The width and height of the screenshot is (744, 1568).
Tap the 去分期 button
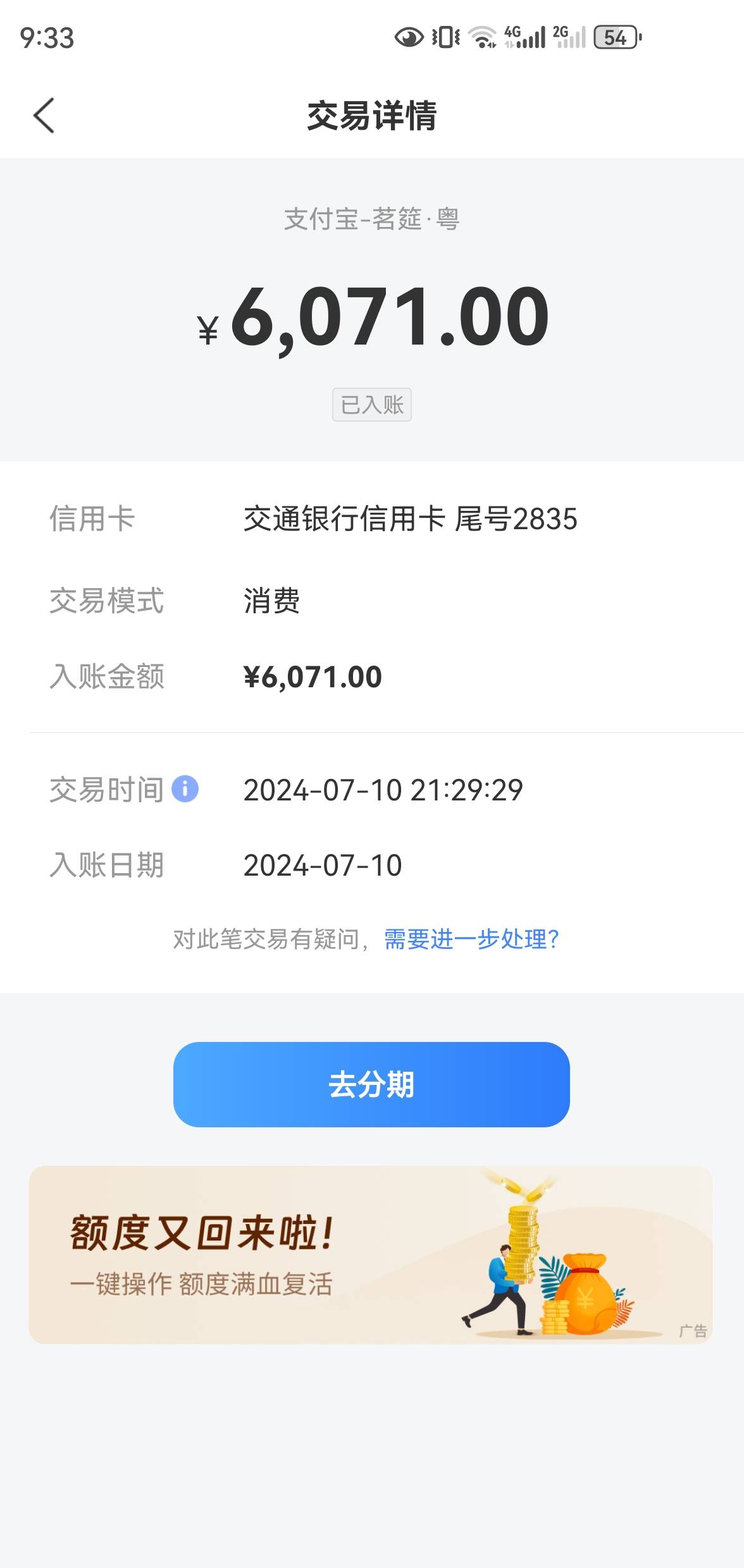tap(371, 1084)
